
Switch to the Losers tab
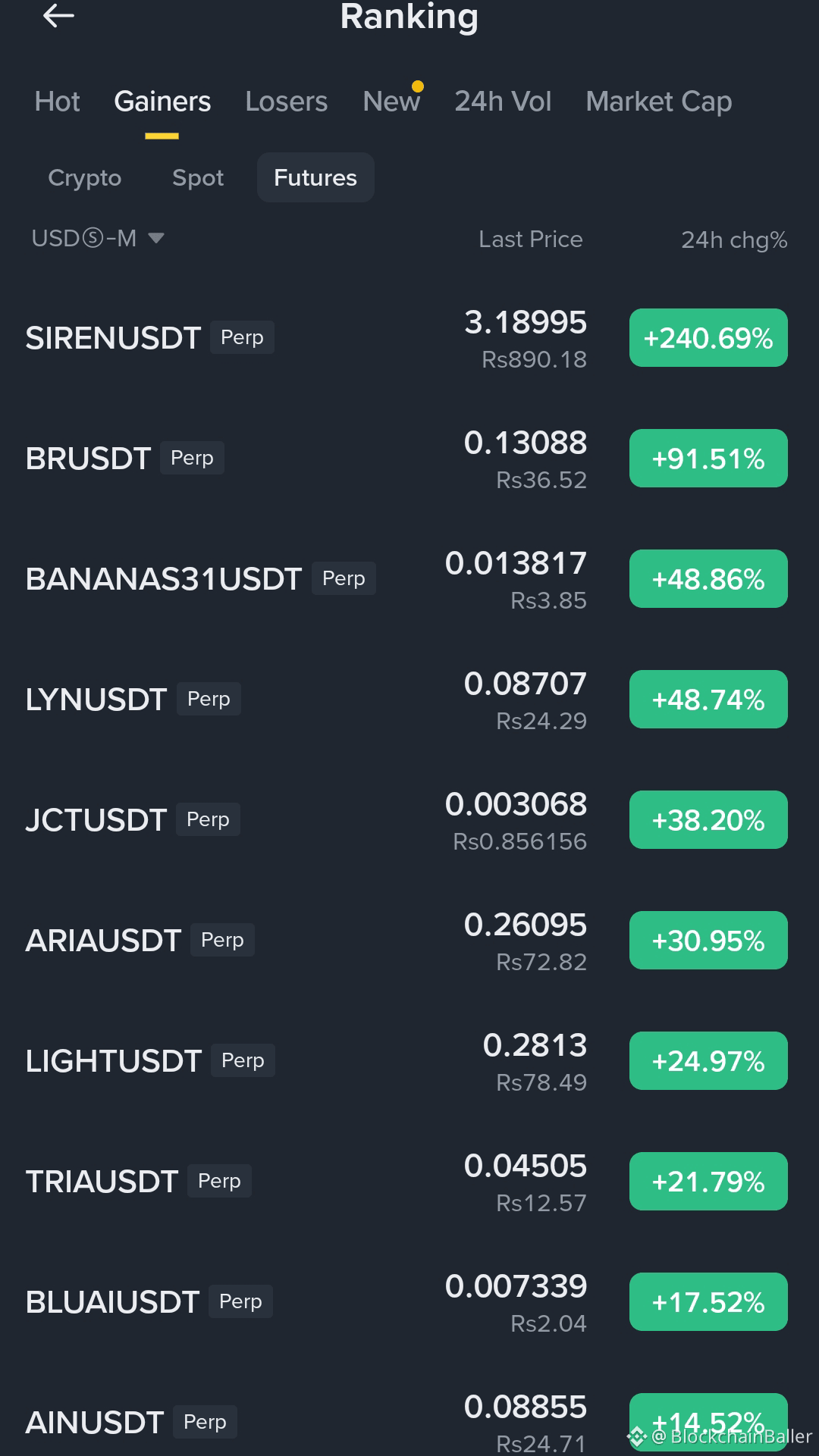(286, 101)
